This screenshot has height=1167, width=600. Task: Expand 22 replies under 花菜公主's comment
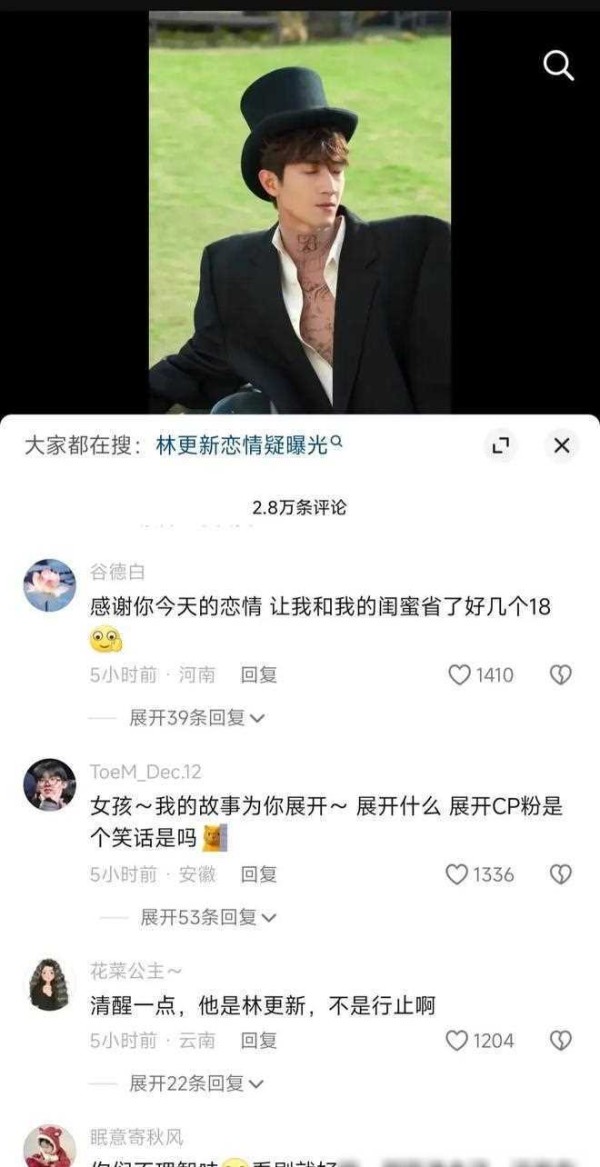click(x=197, y=1084)
